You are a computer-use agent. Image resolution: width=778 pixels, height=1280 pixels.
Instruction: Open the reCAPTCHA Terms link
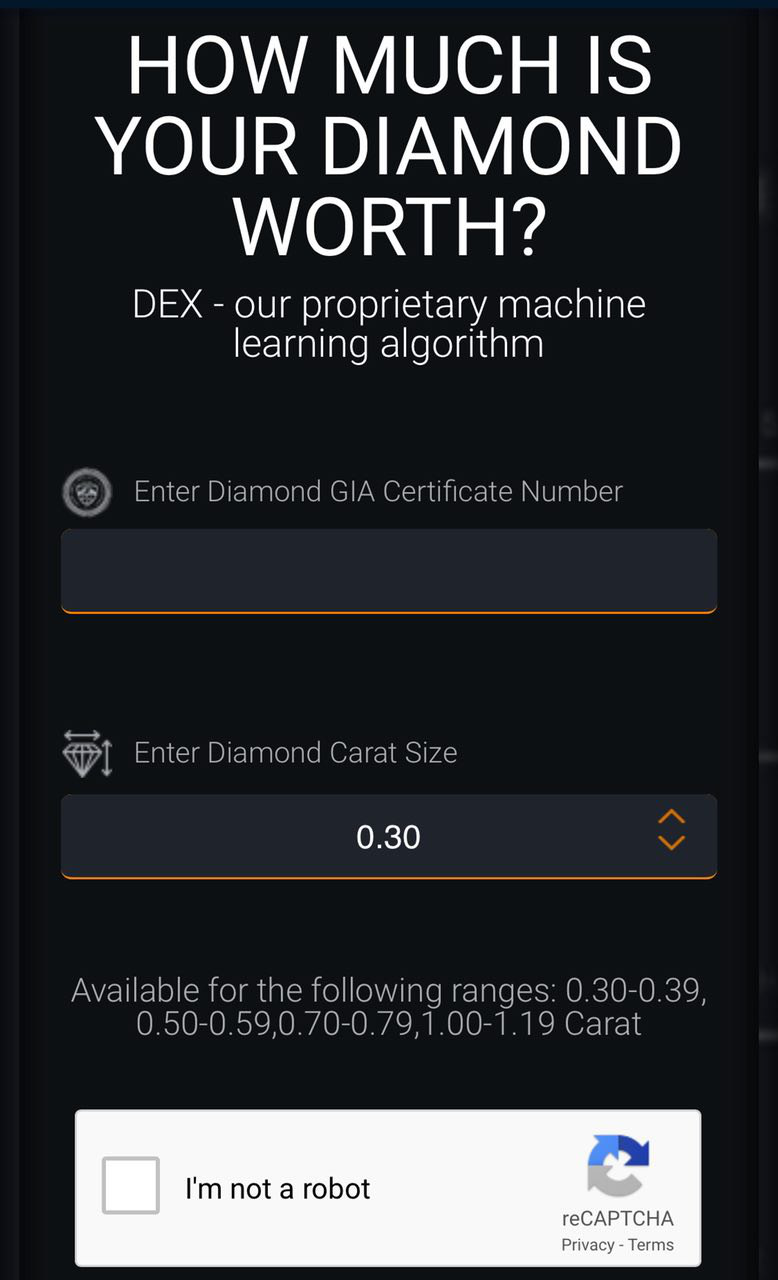[651, 1245]
